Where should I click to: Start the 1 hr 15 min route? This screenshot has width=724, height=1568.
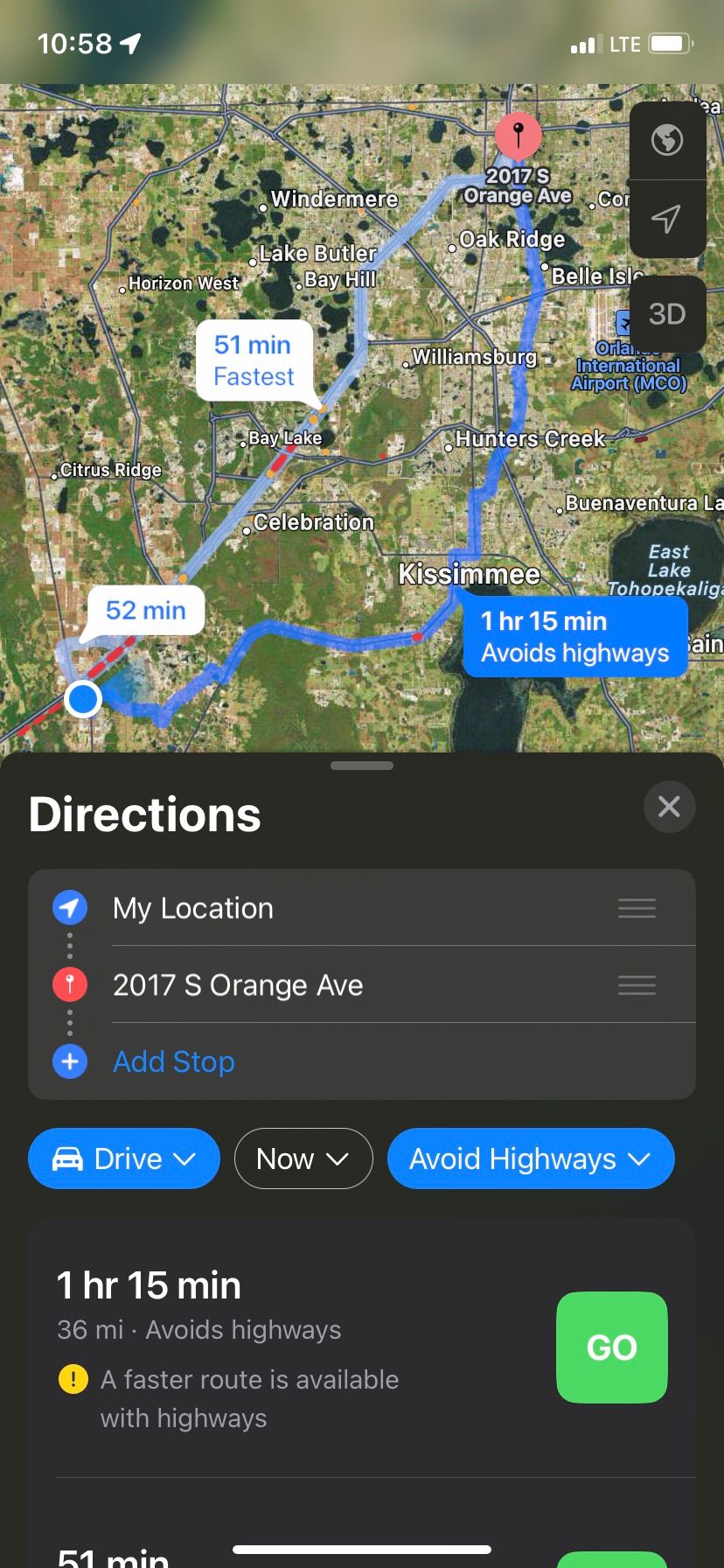[x=611, y=1347]
